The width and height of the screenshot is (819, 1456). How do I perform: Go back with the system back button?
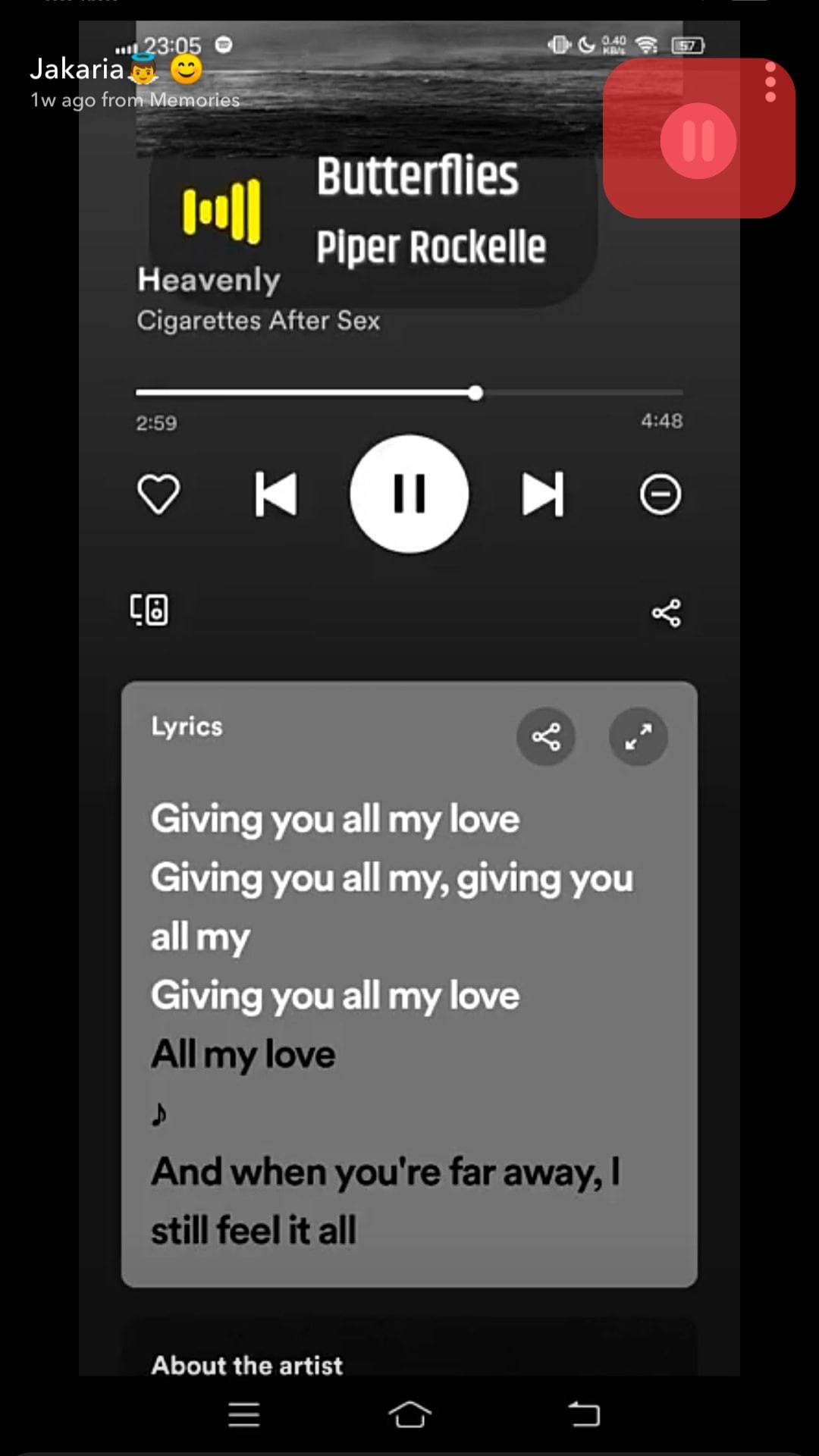coord(584,1414)
